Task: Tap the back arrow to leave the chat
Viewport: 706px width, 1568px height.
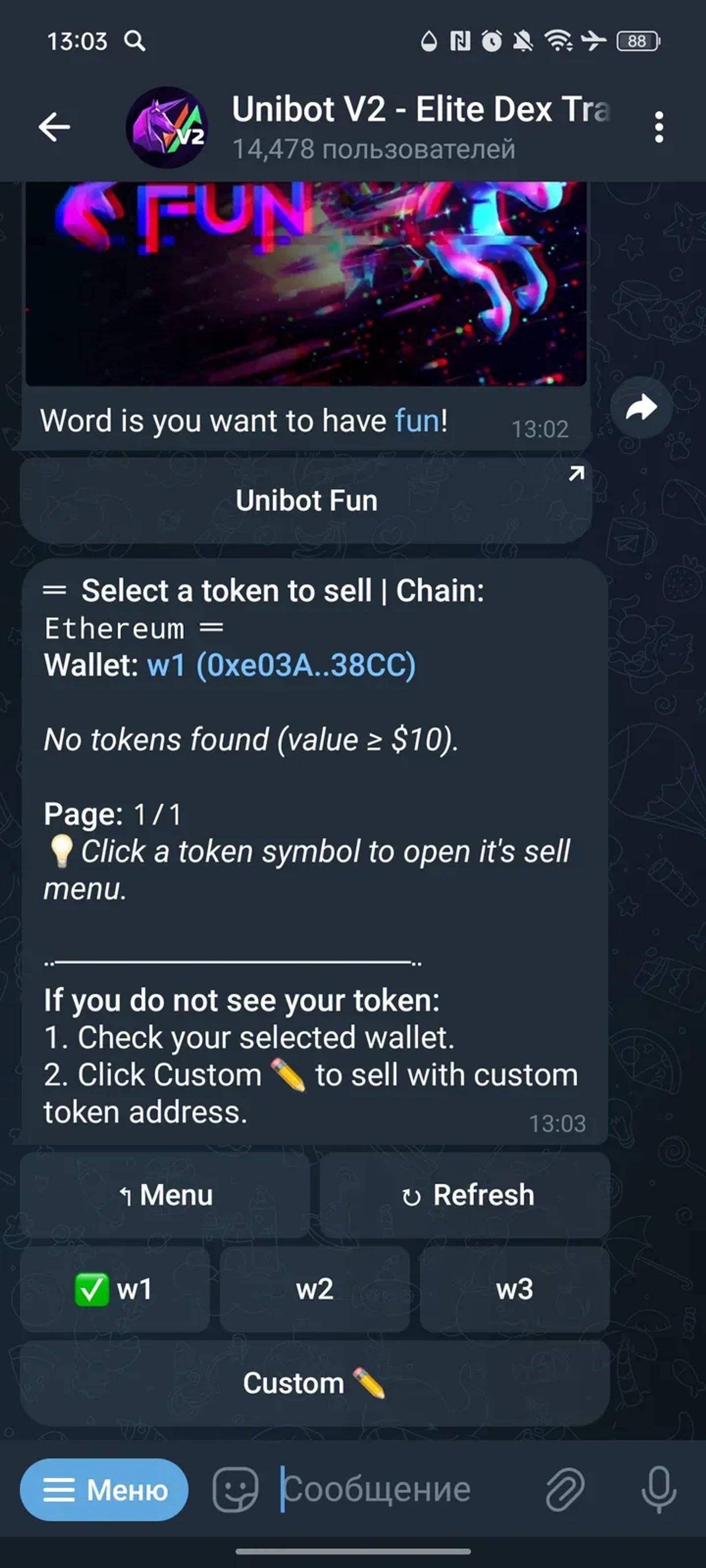Action: click(53, 126)
